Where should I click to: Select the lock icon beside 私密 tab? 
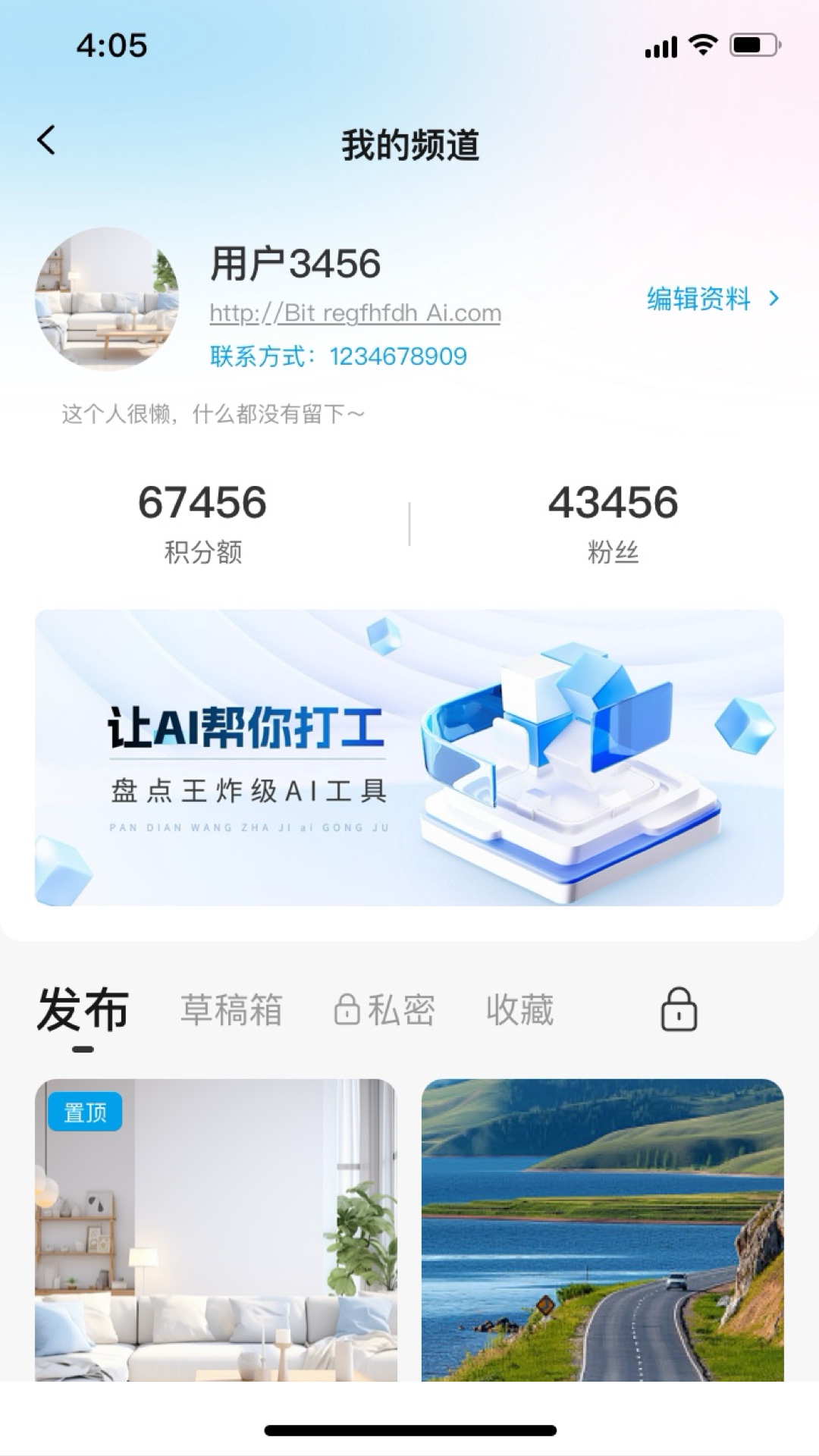click(347, 1009)
